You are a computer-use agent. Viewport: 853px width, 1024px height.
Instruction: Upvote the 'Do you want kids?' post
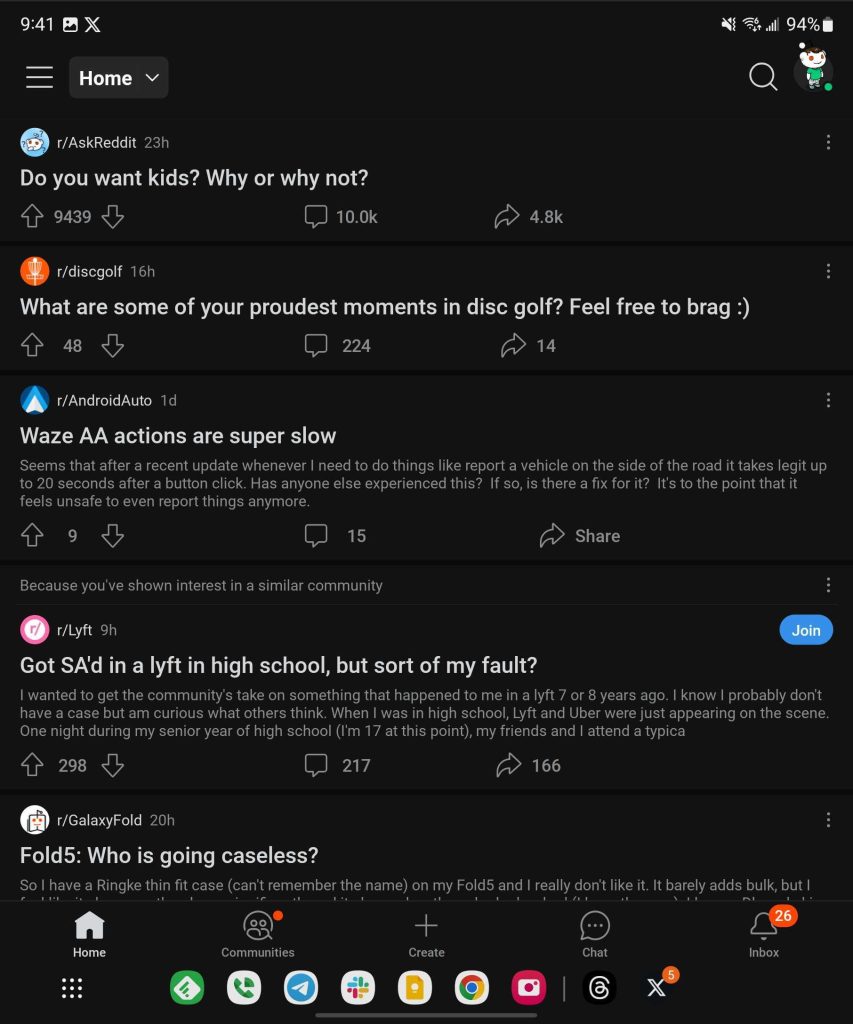click(33, 216)
